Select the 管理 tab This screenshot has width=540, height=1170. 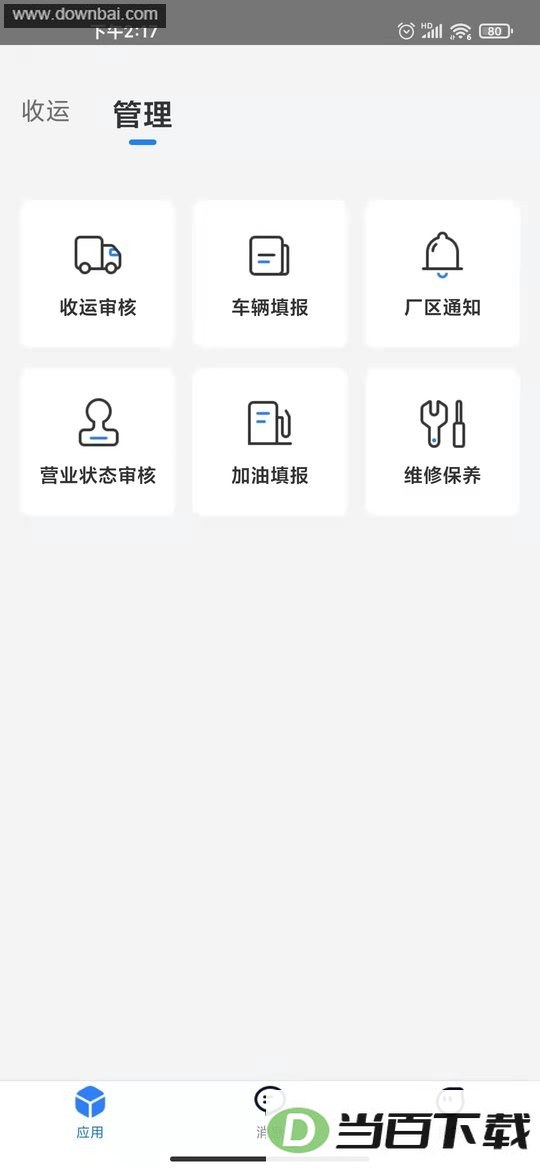point(142,115)
